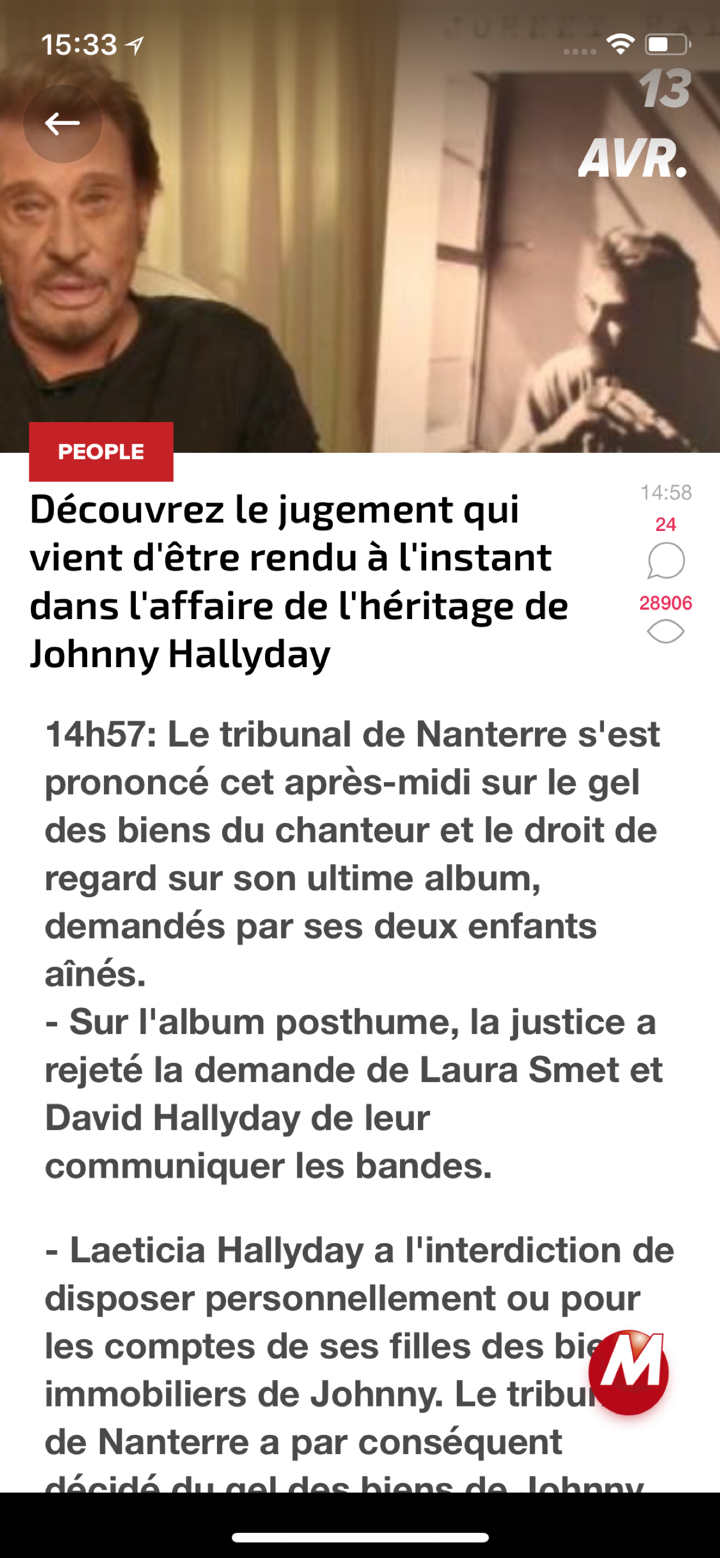Click the "13 AVR." date overlay
This screenshot has width=720, height=1558.
637,125
